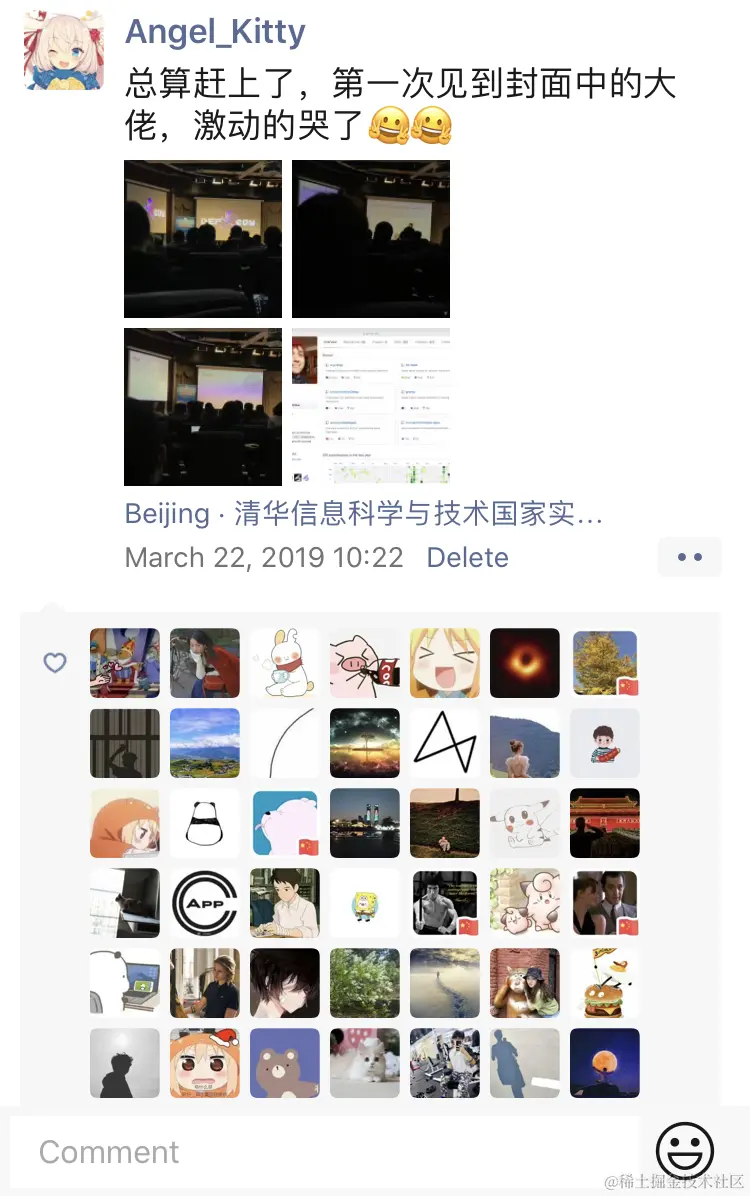Select the CAPP logo sticker
The width and height of the screenshot is (750, 1196).
204,903
